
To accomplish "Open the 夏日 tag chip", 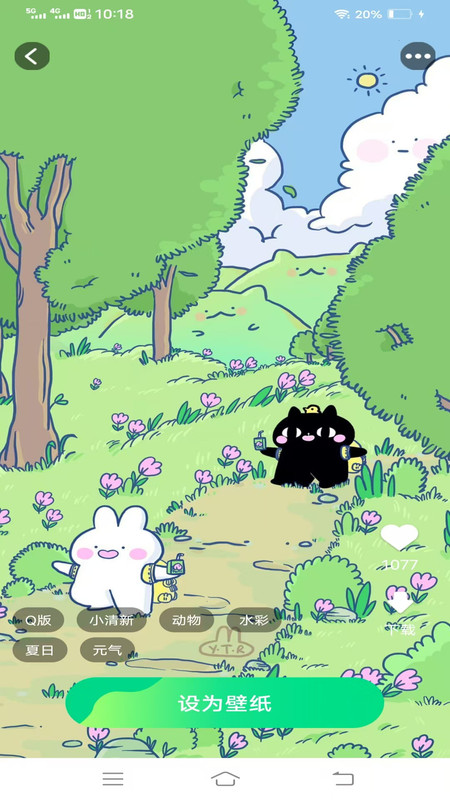I will click(x=40, y=650).
